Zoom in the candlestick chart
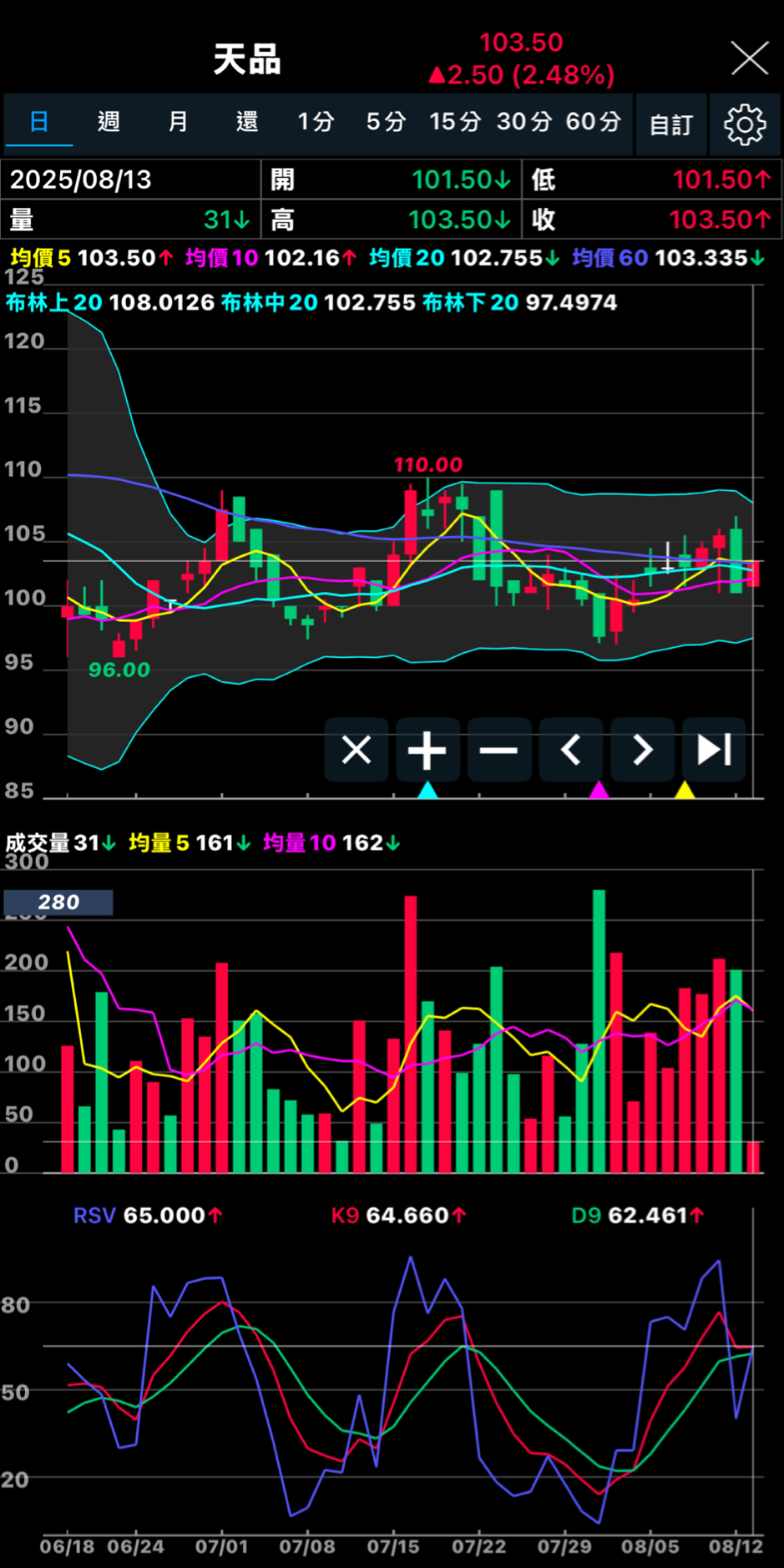 pos(427,750)
